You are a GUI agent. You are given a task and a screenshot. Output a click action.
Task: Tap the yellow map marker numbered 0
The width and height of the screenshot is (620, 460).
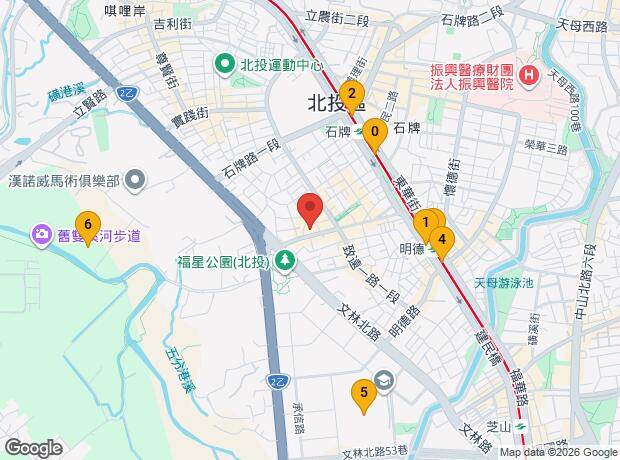(x=375, y=132)
